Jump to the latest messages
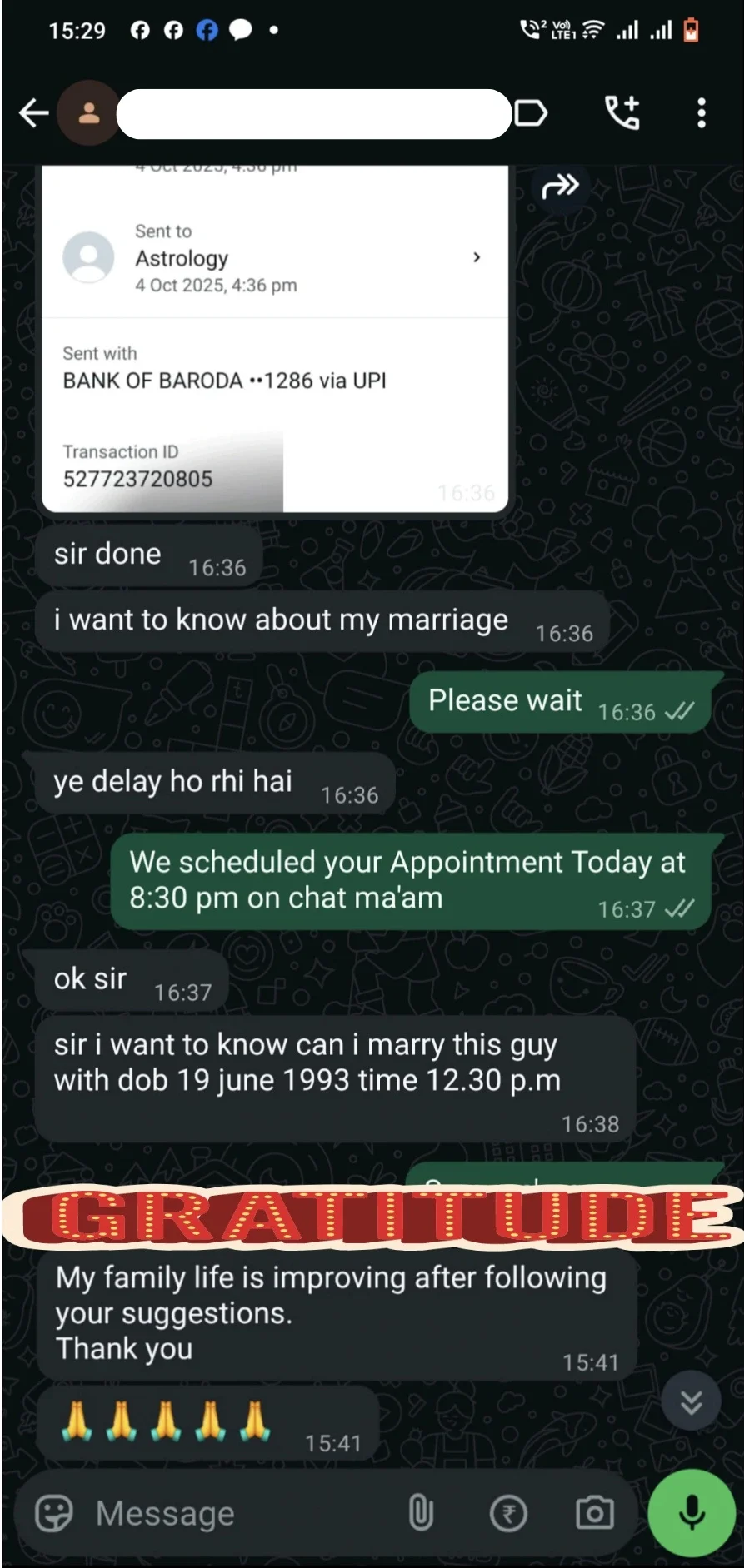744x1568 pixels. tap(691, 1403)
